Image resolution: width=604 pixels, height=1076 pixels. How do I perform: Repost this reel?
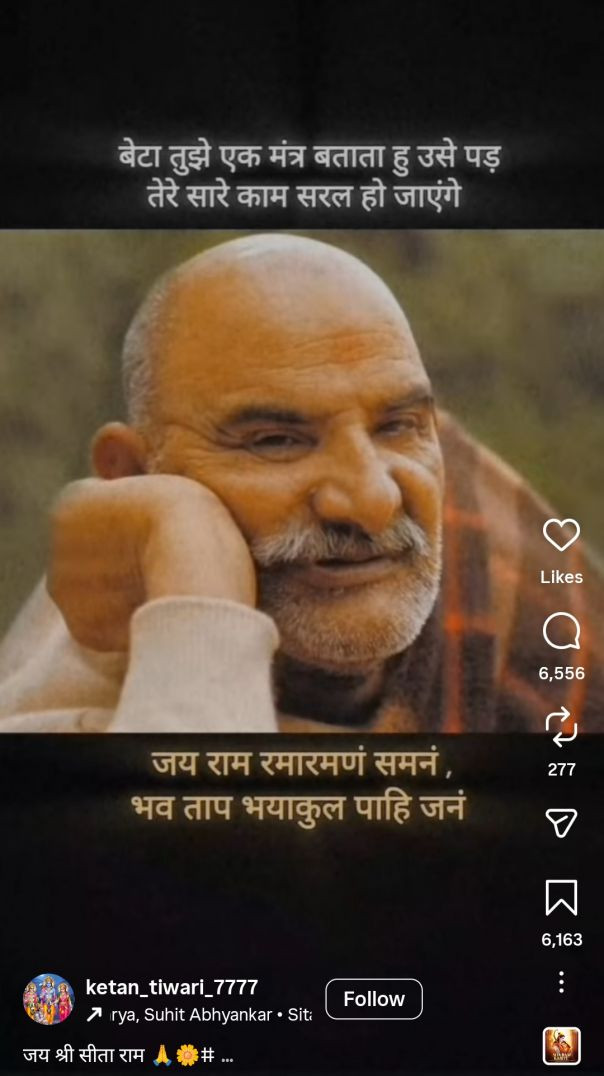click(x=561, y=727)
